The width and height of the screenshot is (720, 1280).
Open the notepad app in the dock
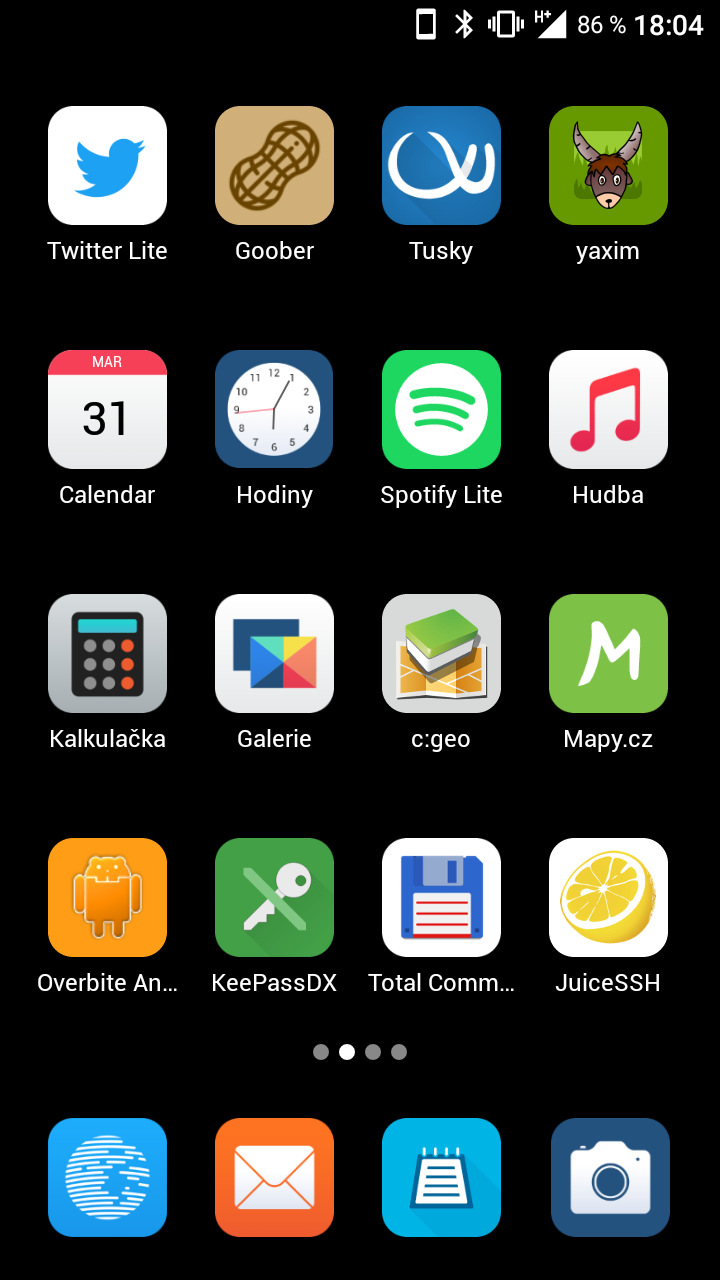pyautogui.click(x=441, y=1178)
